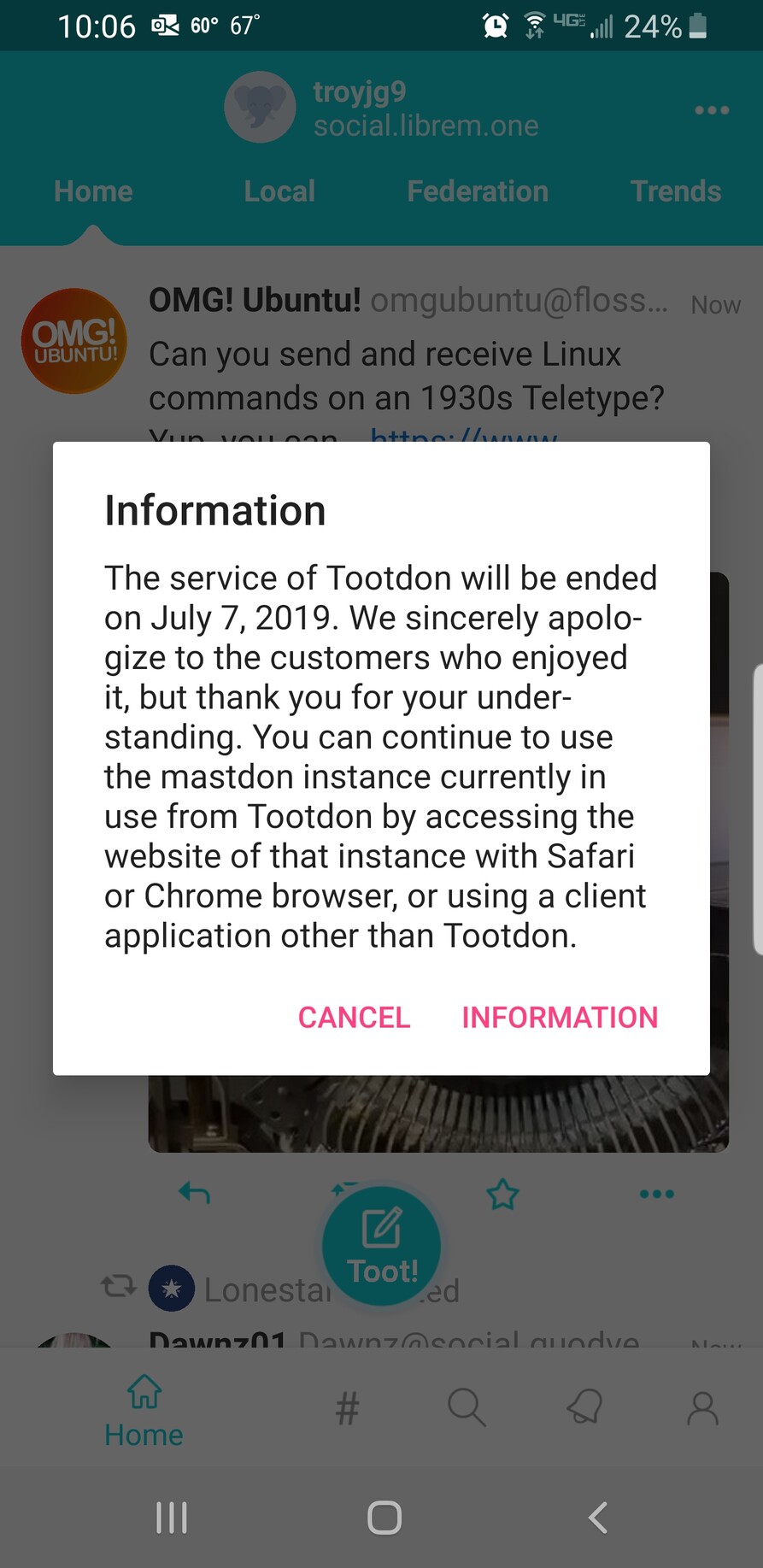
Task: Reply to the OMG! Ubuntu! post
Action: (195, 1193)
